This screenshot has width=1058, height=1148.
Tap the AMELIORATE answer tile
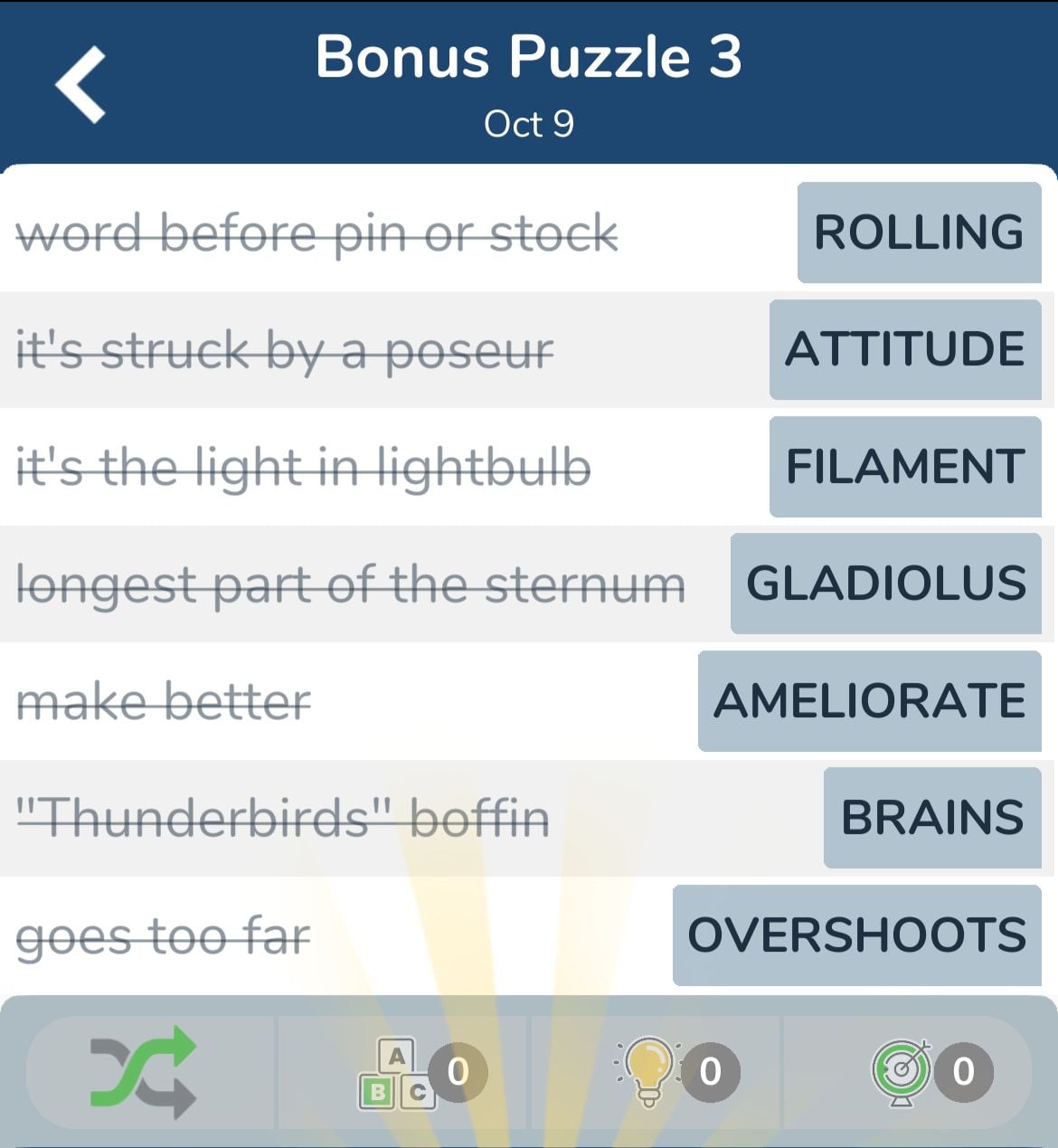870,701
